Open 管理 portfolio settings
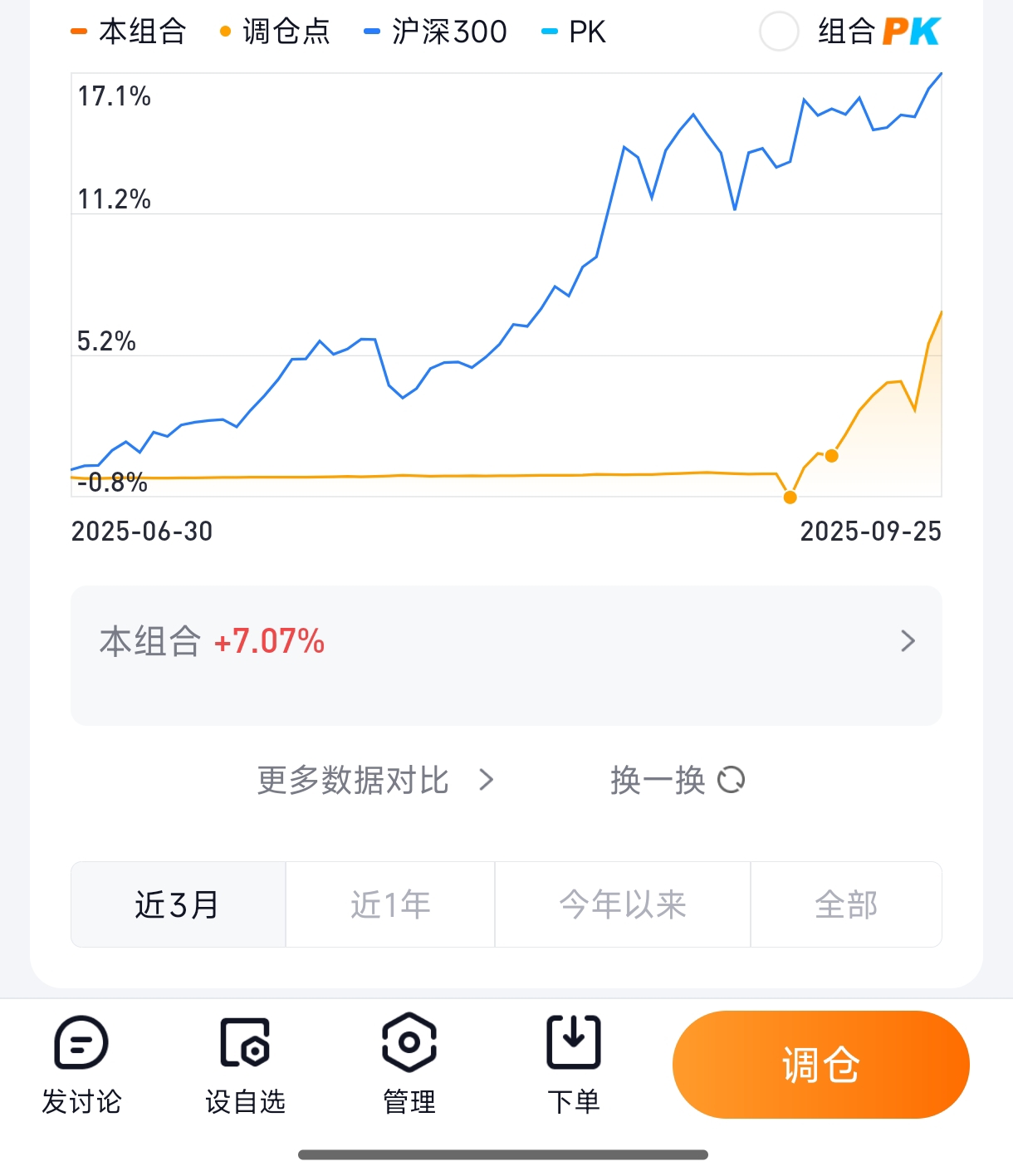Image resolution: width=1013 pixels, height=1176 pixels. pos(409,1065)
